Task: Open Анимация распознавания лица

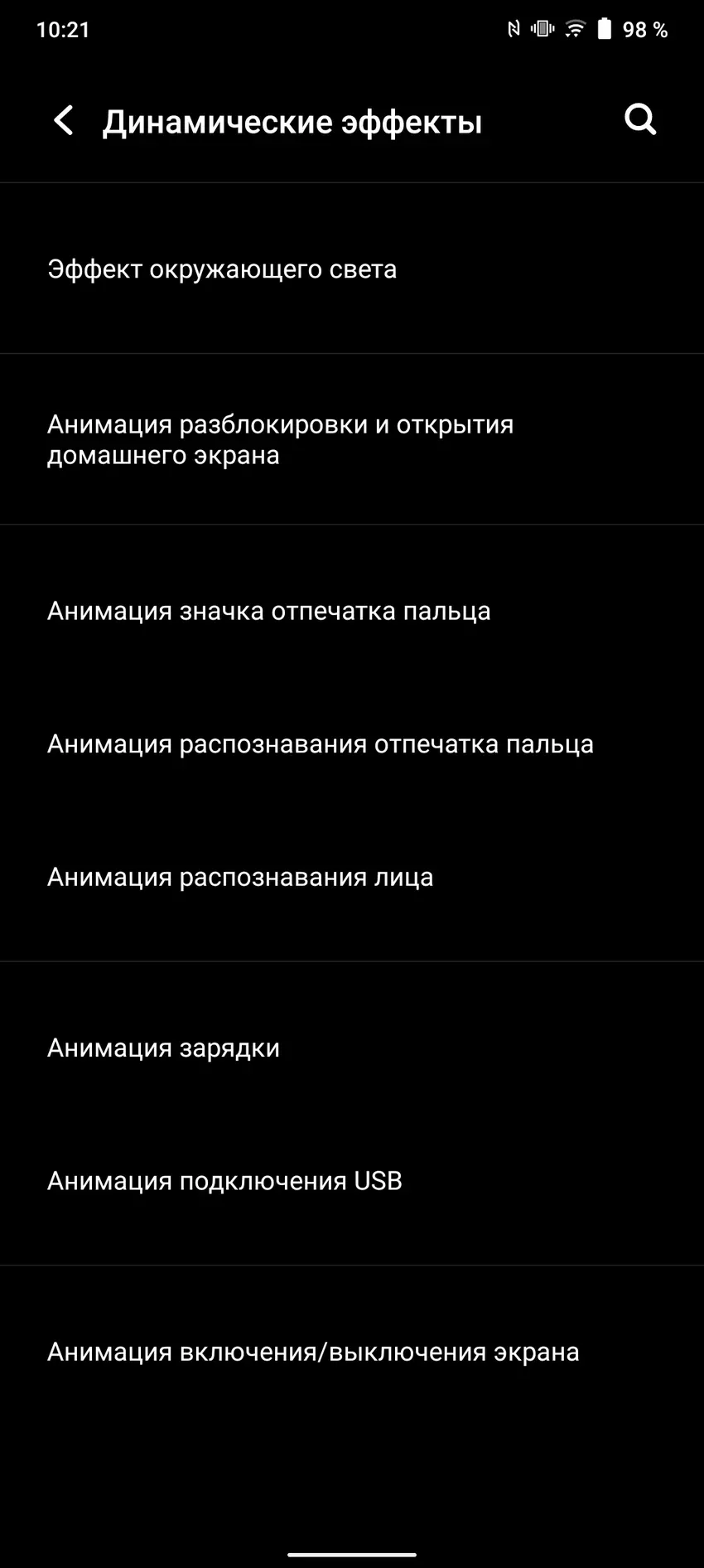Action: (240, 878)
